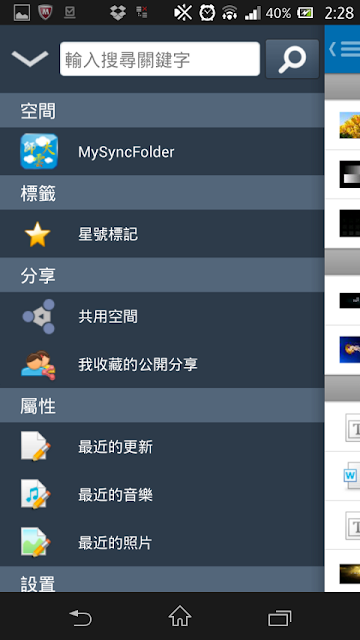The width and height of the screenshot is (360, 640).
Task: Open the recent apps view
Action: [x=280, y=618]
